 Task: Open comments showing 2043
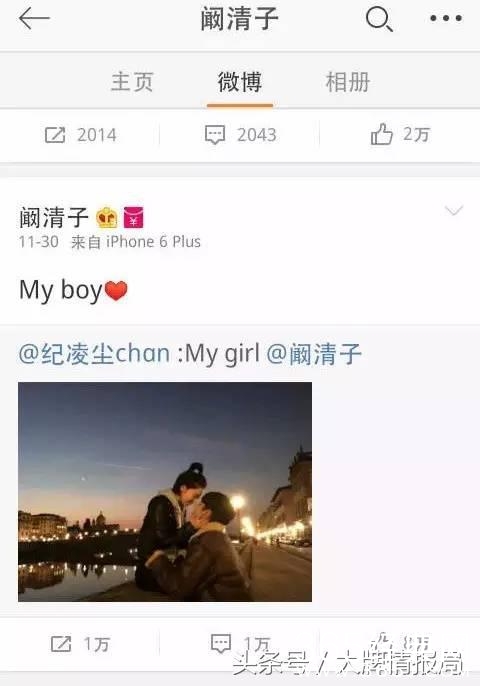pyautogui.click(x=241, y=135)
